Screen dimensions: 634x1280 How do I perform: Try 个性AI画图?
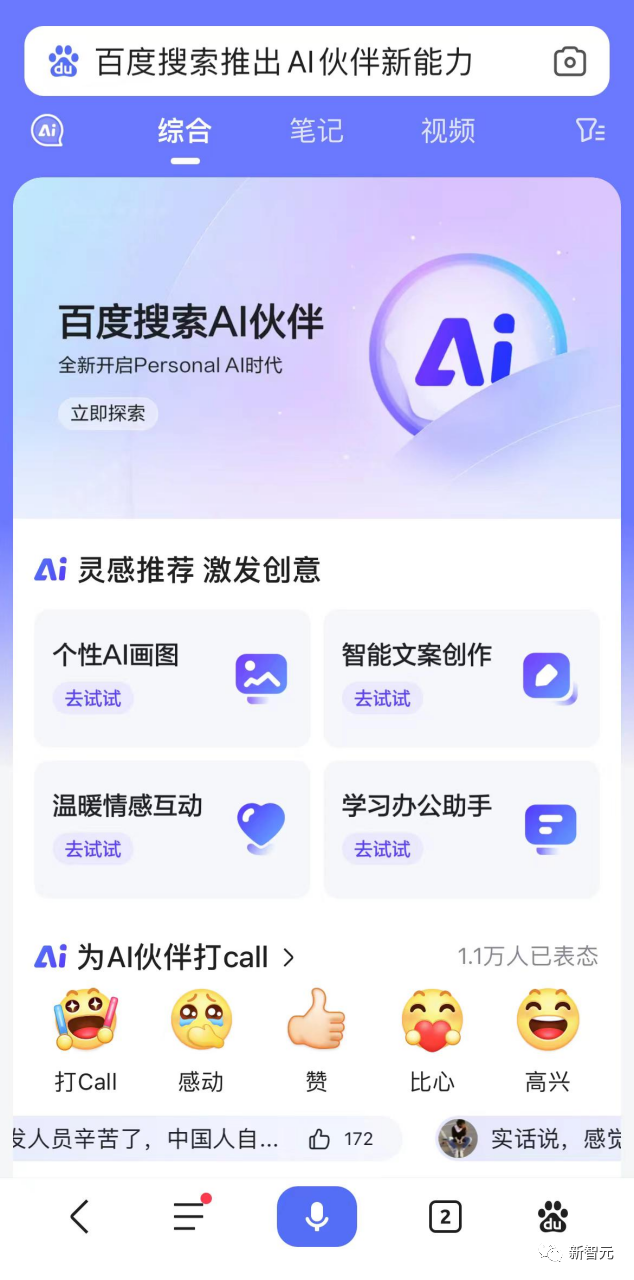(93, 698)
